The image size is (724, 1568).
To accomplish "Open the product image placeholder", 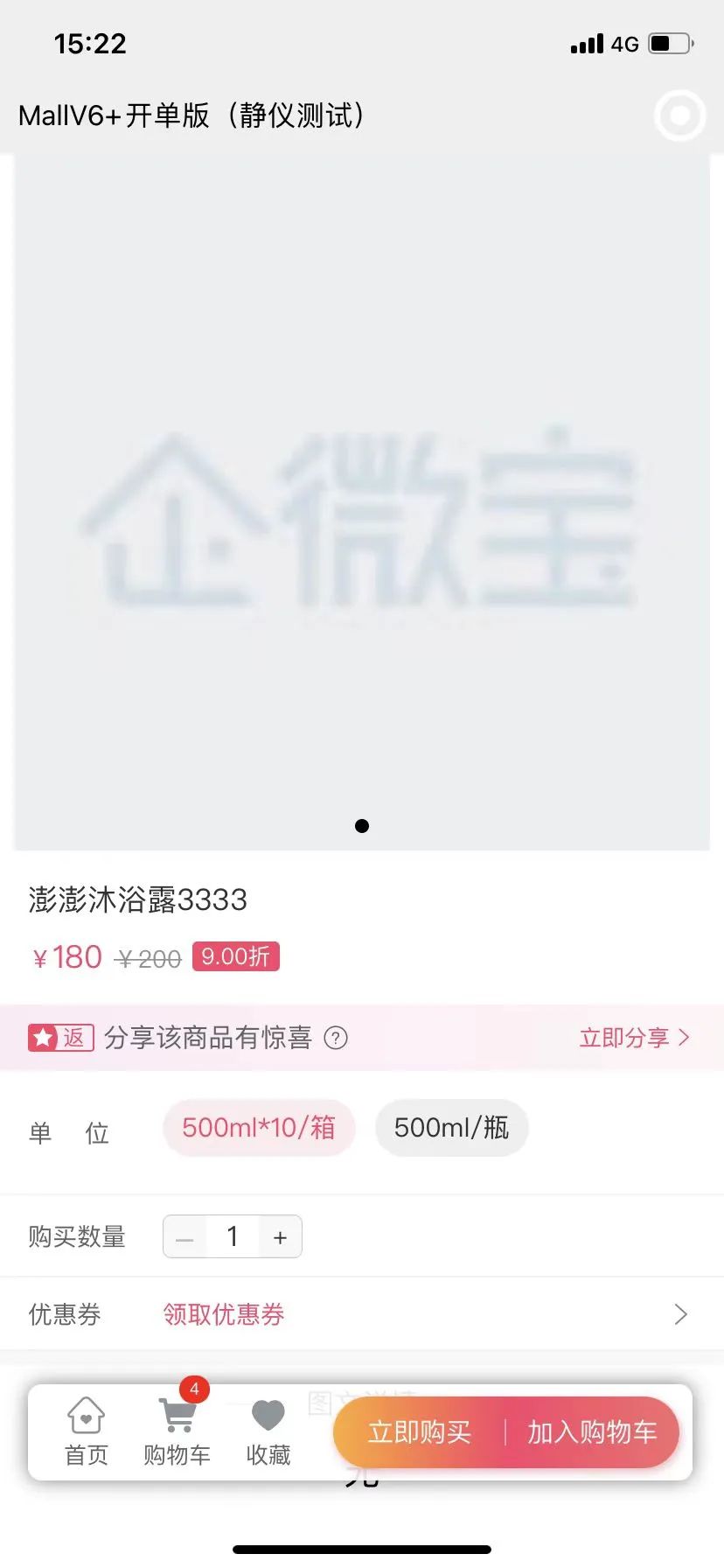I will pyautogui.click(x=362, y=503).
